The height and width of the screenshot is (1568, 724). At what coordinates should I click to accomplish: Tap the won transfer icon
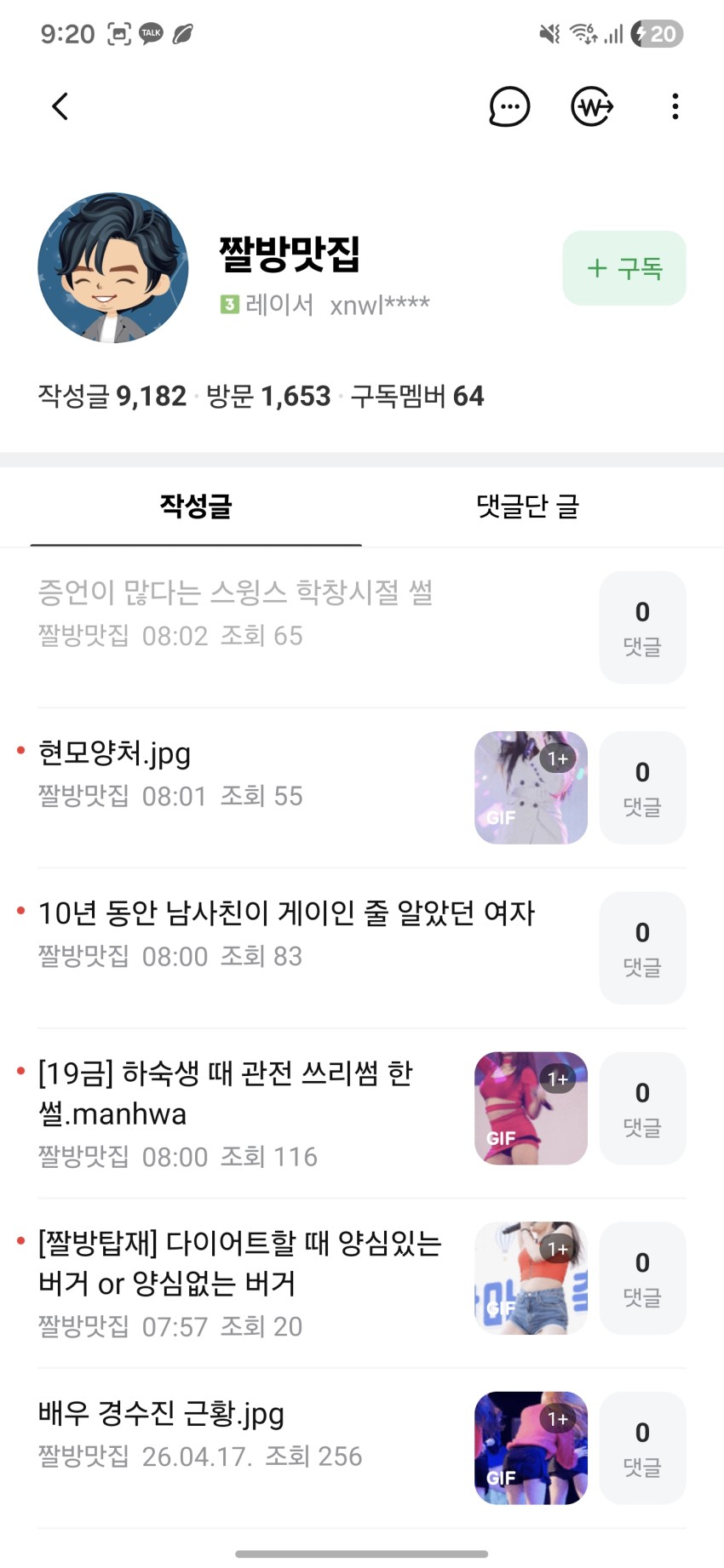[x=592, y=107]
